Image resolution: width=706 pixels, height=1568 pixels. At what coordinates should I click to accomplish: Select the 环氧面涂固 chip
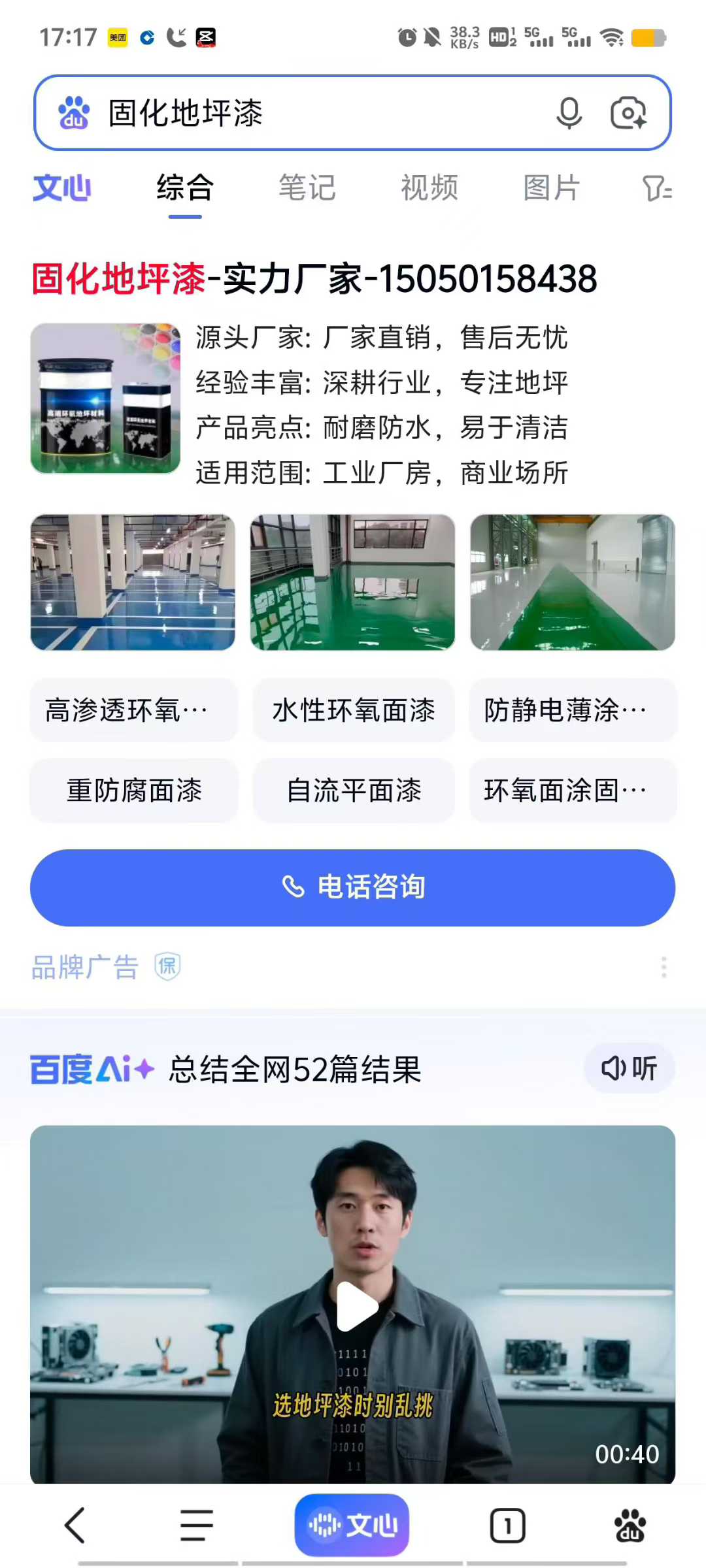(572, 791)
